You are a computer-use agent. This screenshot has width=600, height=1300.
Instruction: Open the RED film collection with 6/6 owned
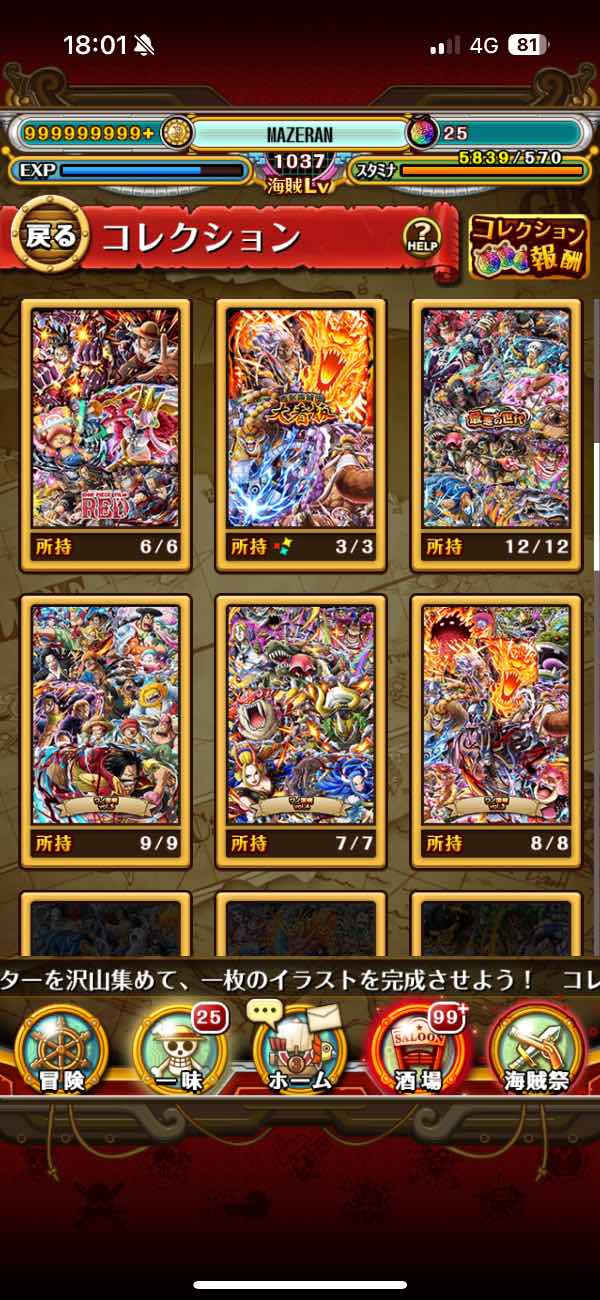(105, 432)
